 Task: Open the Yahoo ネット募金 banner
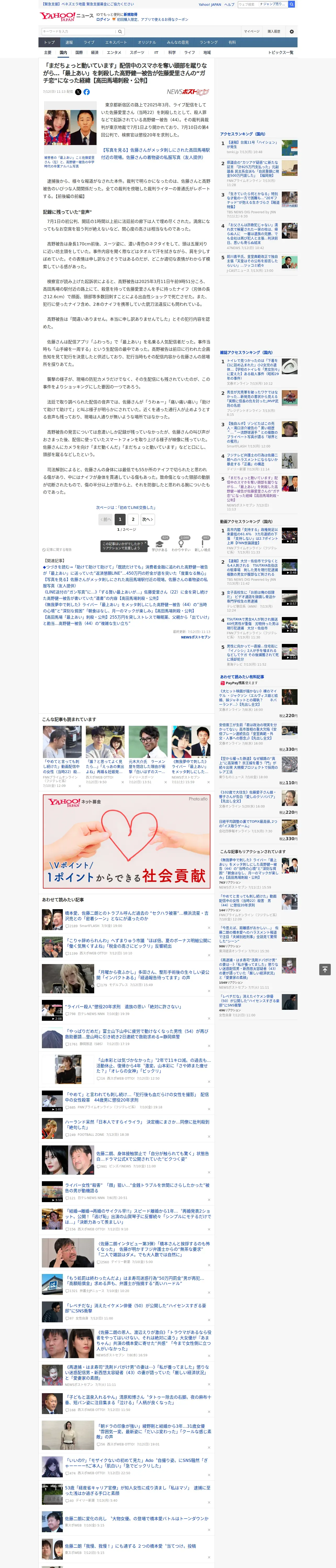(126, 841)
